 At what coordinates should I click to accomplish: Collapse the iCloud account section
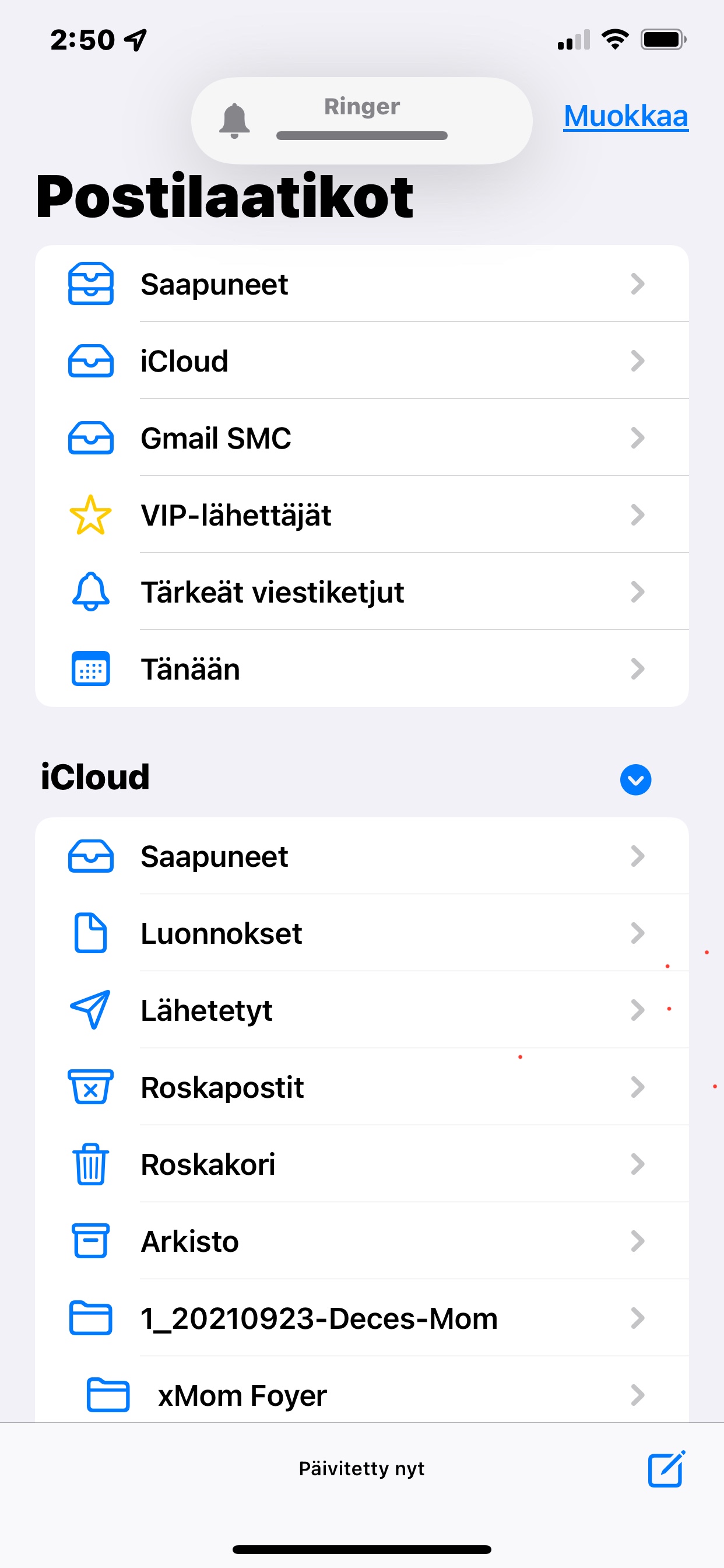[635, 780]
